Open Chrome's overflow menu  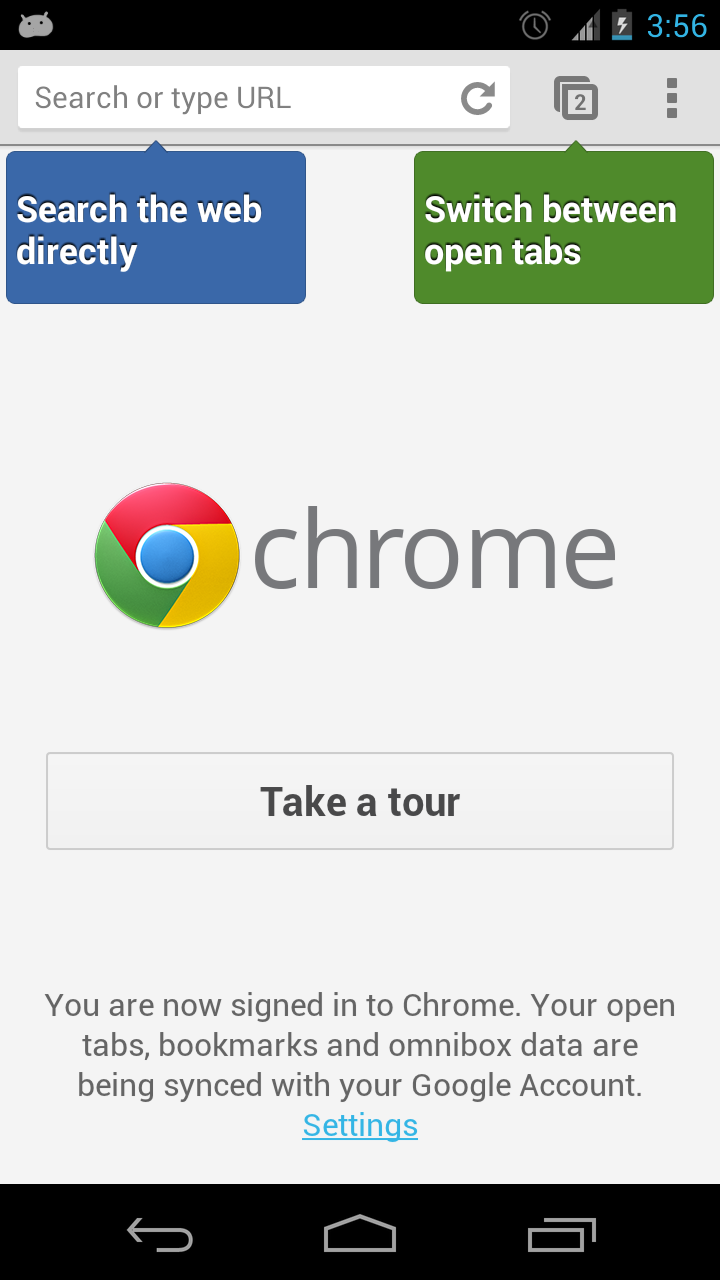(x=672, y=98)
